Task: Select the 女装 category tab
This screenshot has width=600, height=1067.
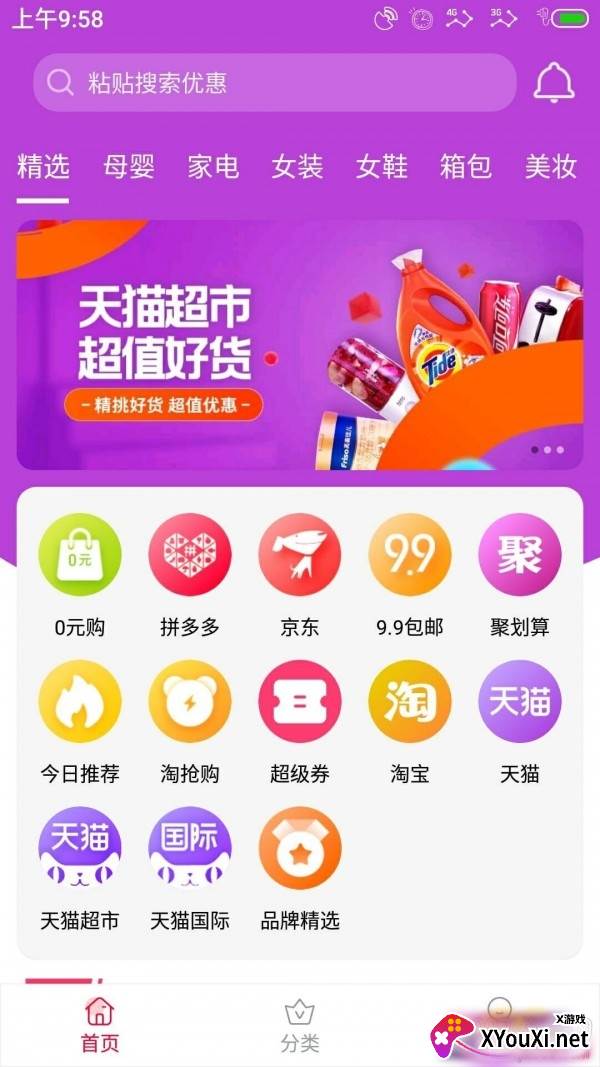Action: 297,166
